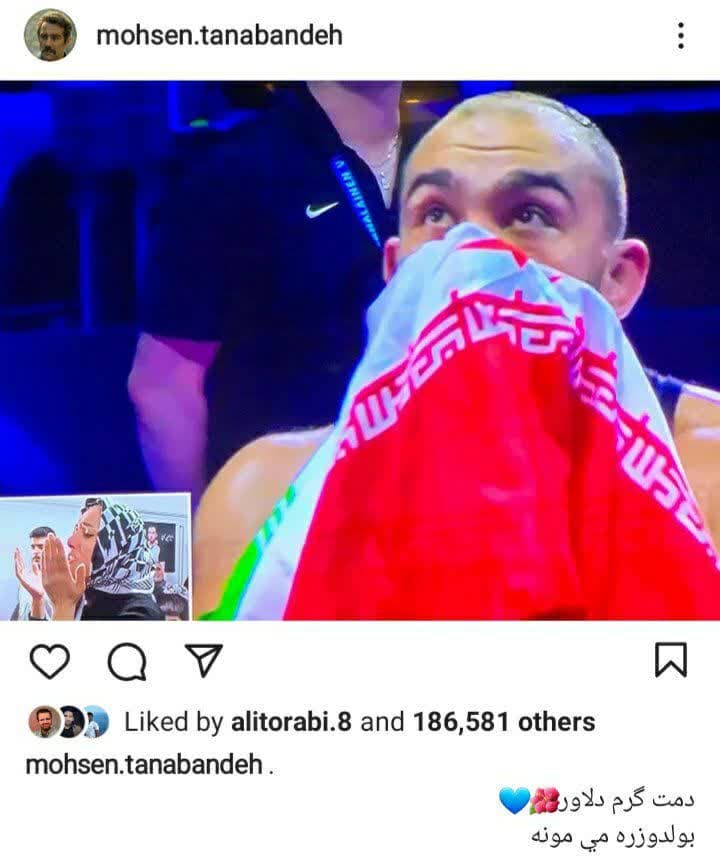Open mohsen.tanabandeh's profile picture
The width and height of the screenshot is (720, 861).
[x=50, y=35]
